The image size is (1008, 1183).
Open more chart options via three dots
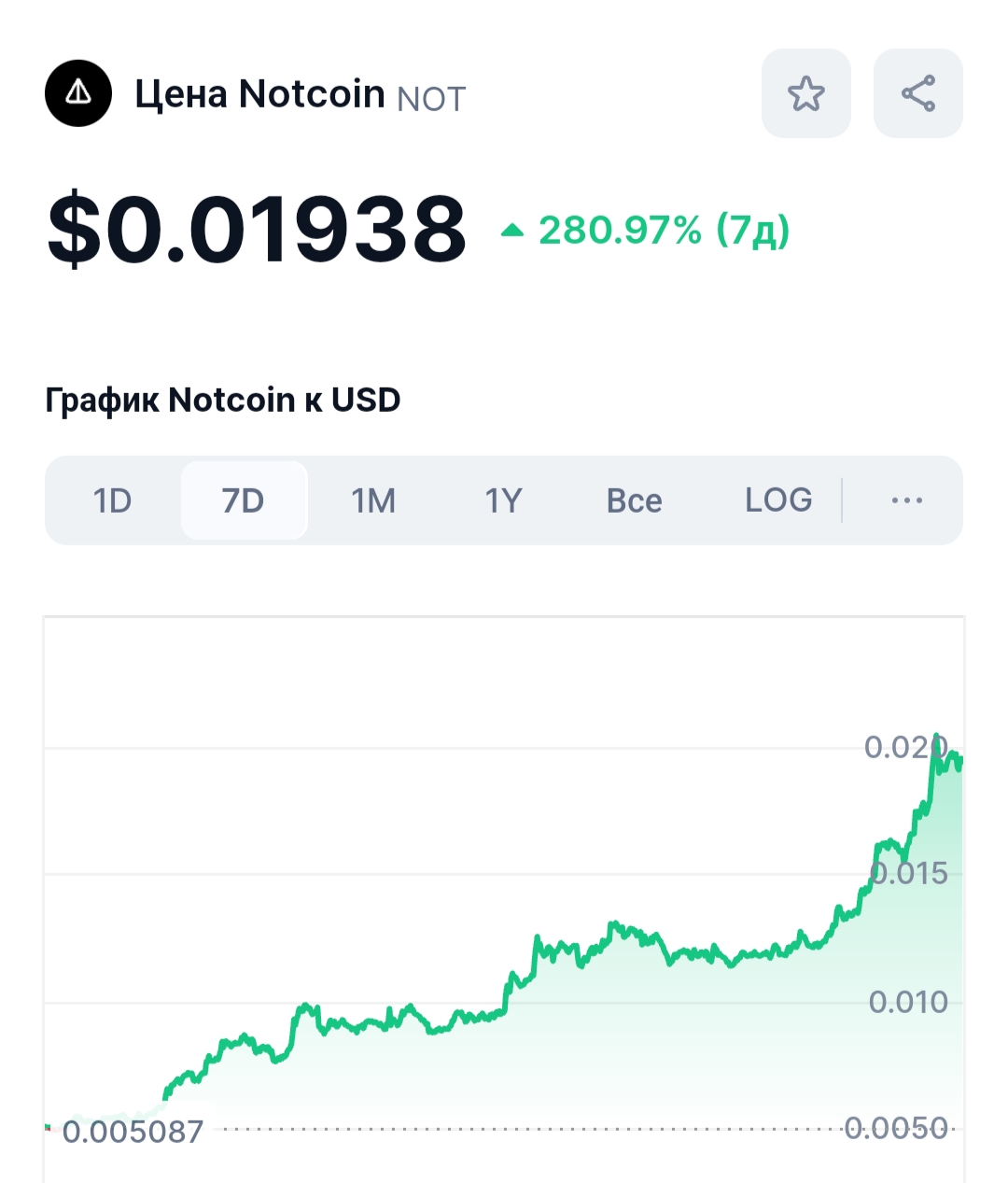pyautogui.click(x=906, y=501)
